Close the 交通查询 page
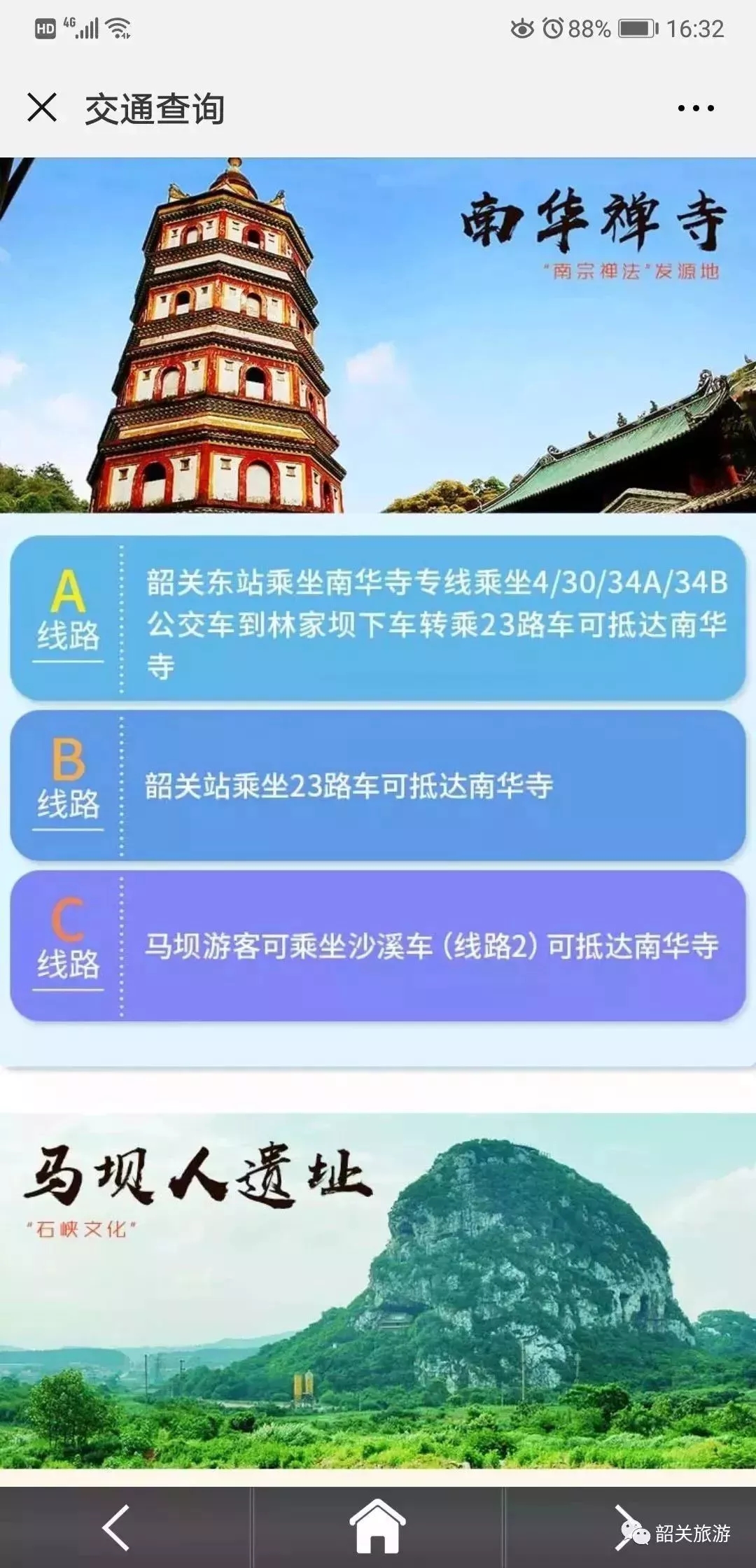This screenshot has height=1568, width=756. tap(42, 108)
